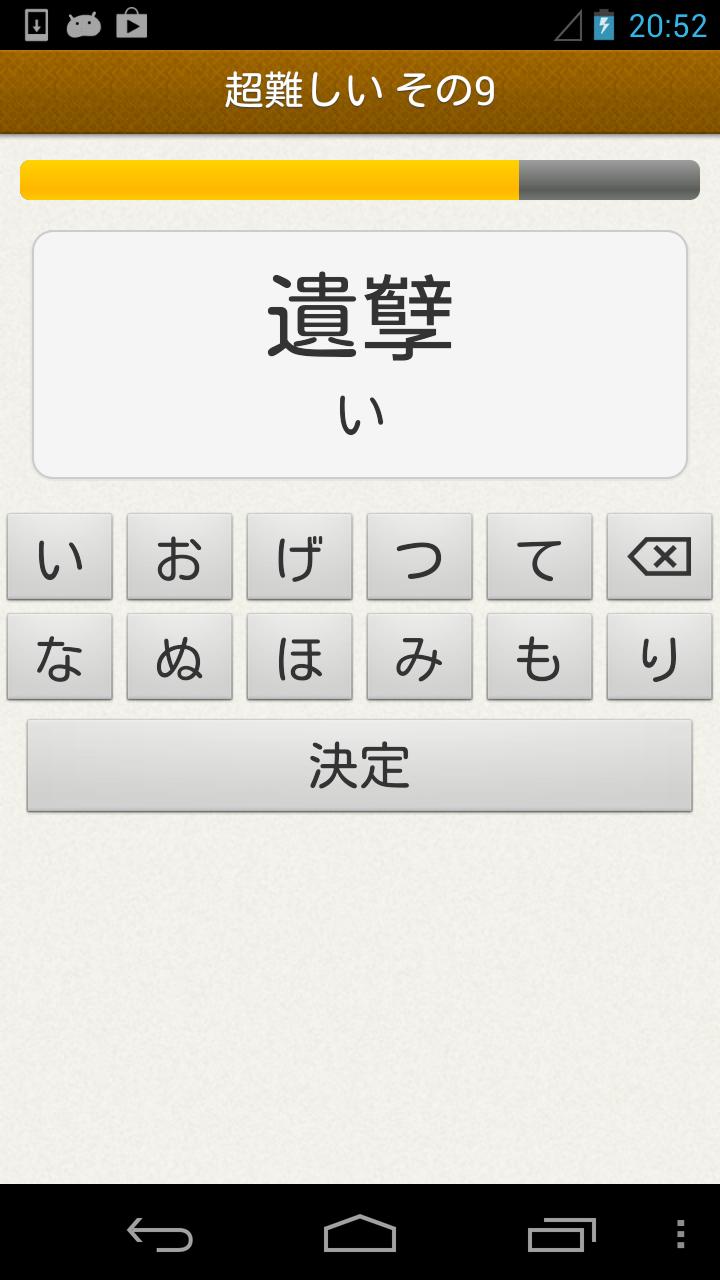Viewport: 720px width, 1280px height.
Task: Open the system overflow menu dots
Action: pyautogui.click(x=681, y=1234)
